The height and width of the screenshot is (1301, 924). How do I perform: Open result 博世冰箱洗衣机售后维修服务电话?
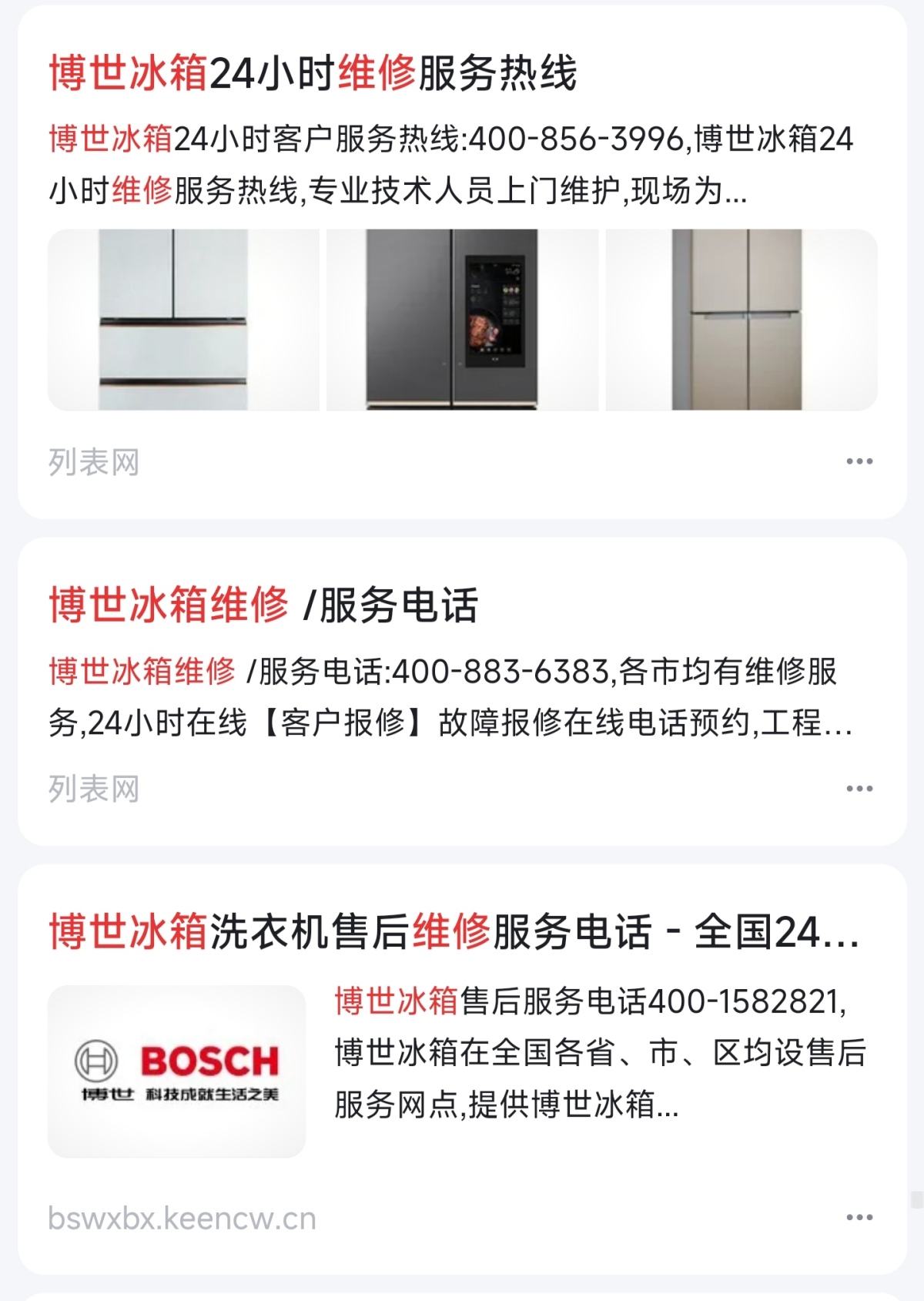pyautogui.click(x=453, y=932)
